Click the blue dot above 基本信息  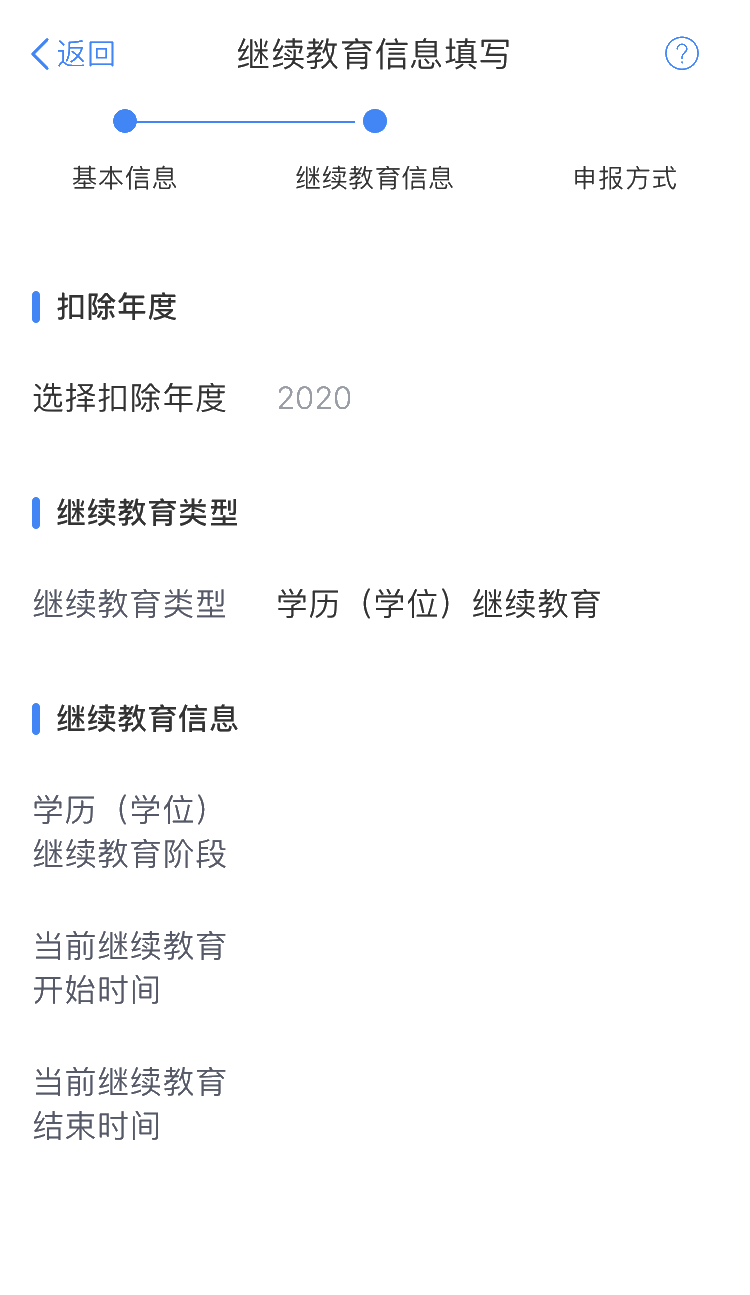coord(124,121)
